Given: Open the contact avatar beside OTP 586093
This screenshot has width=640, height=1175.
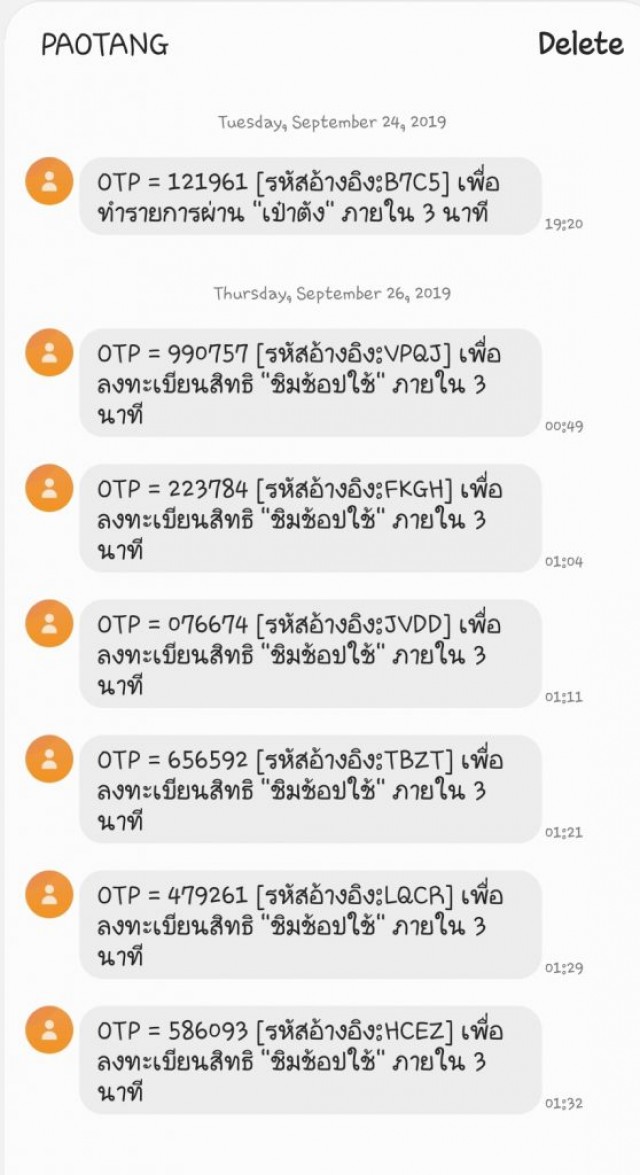Looking at the screenshot, I should [49, 1030].
